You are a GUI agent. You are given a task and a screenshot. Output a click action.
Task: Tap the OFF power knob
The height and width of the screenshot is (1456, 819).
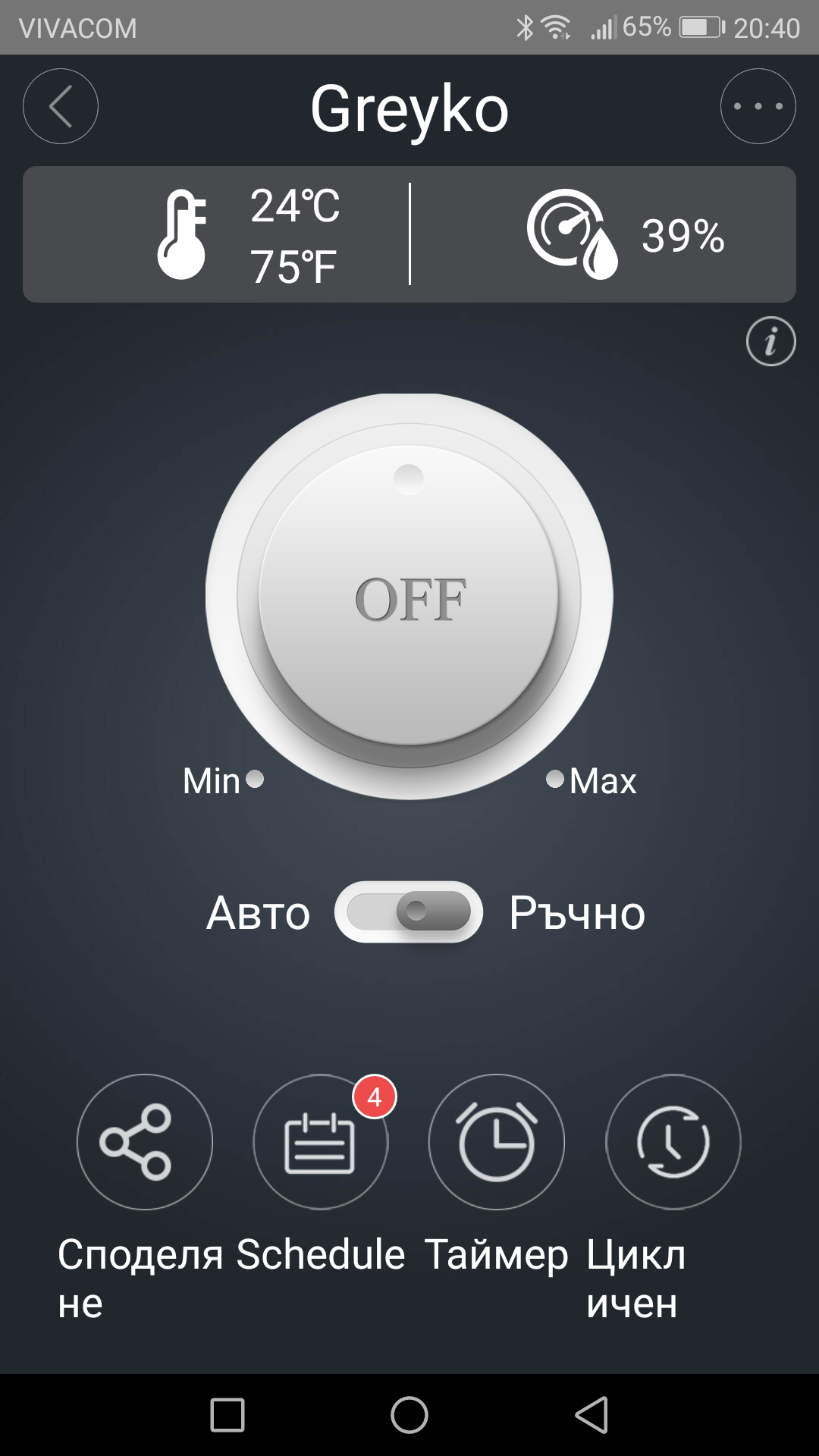tap(409, 598)
